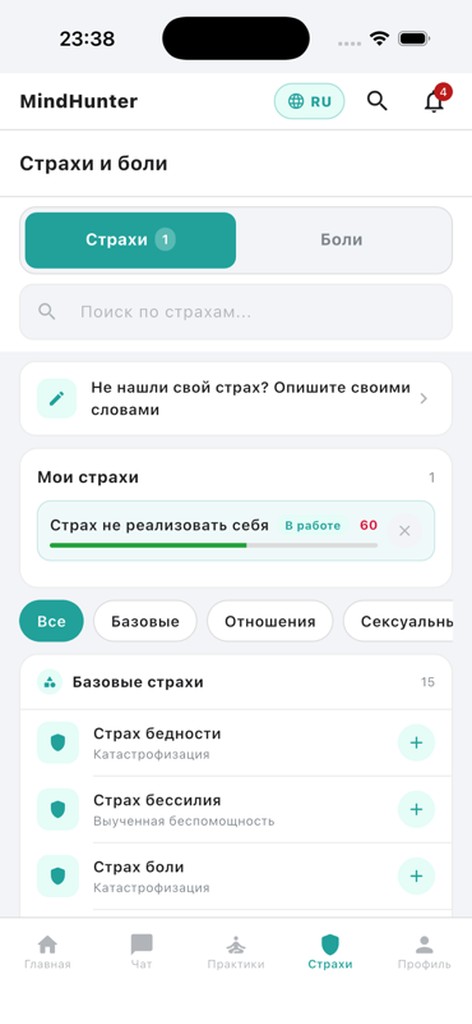This screenshot has height=1024, width=472.
Task: Open the notifications bell
Action: click(x=435, y=101)
